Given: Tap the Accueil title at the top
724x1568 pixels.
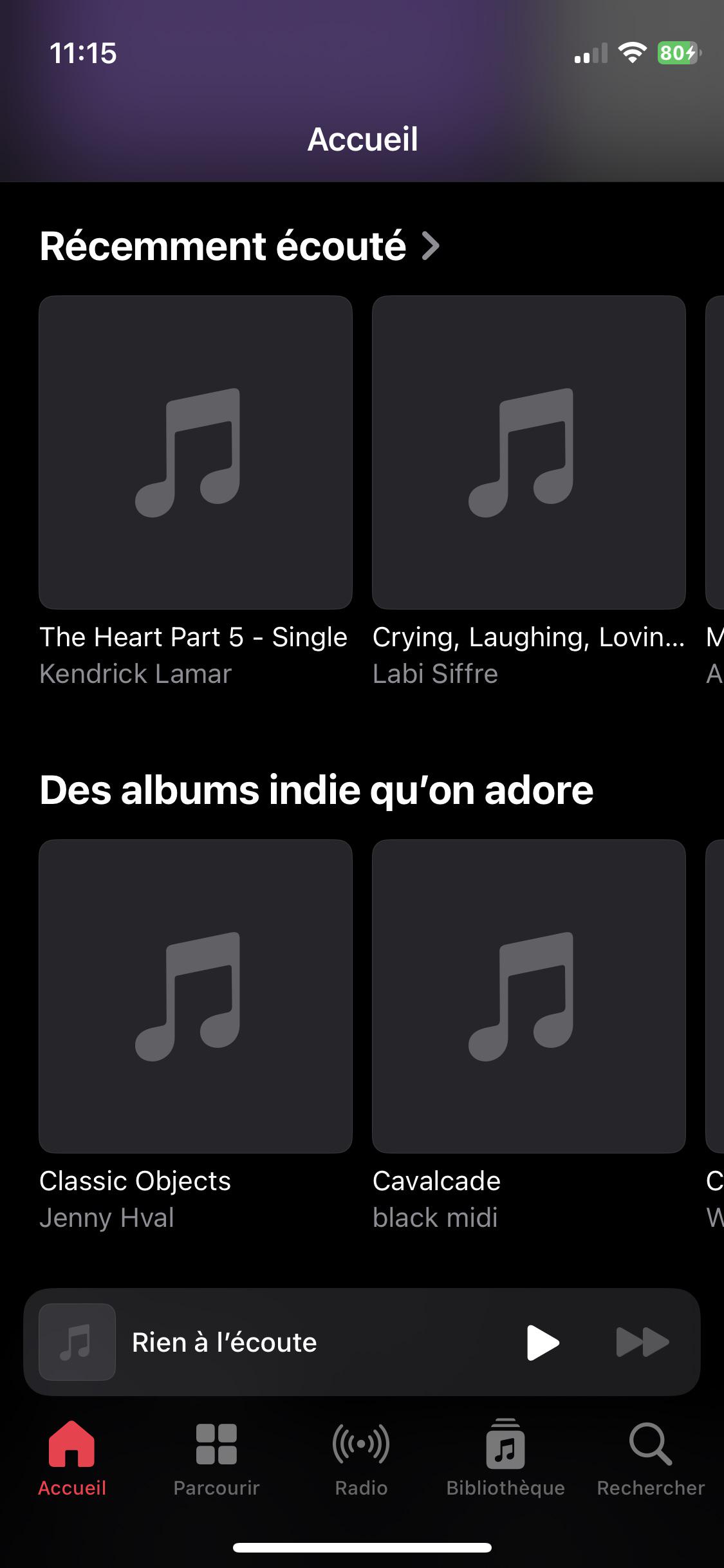Looking at the screenshot, I should pos(362,138).
